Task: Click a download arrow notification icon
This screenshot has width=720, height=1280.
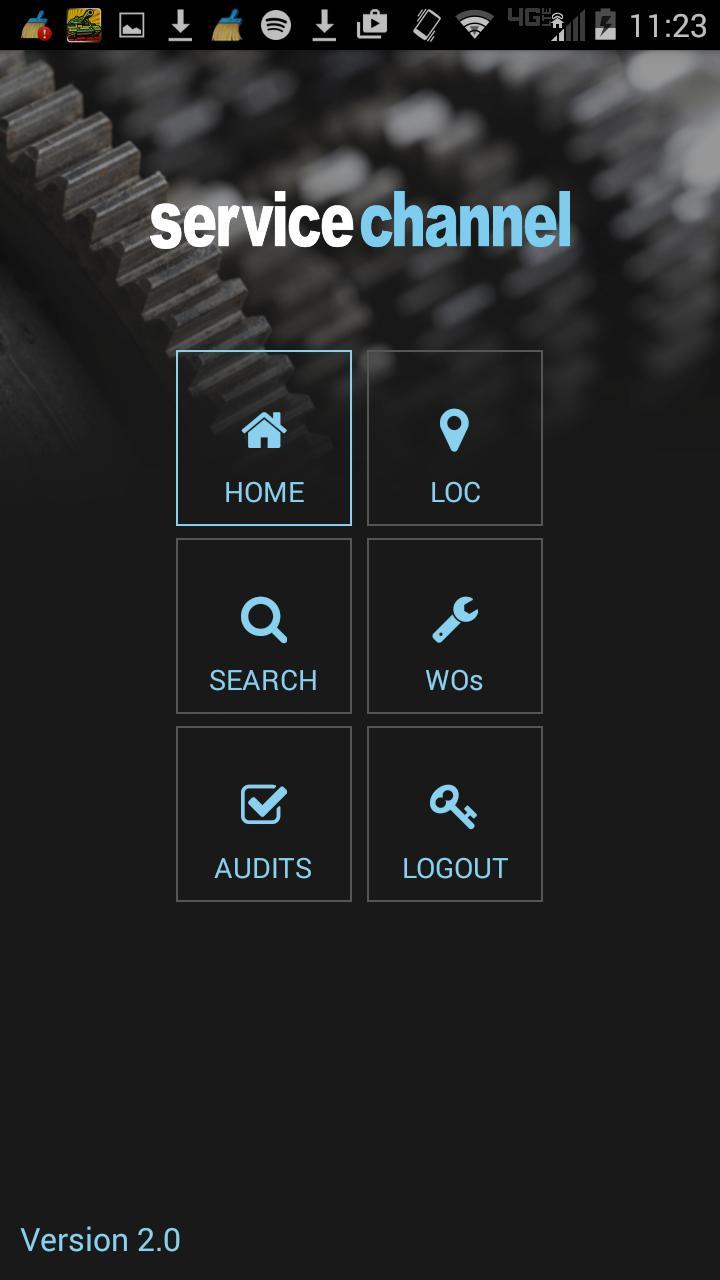Action: pos(180,22)
